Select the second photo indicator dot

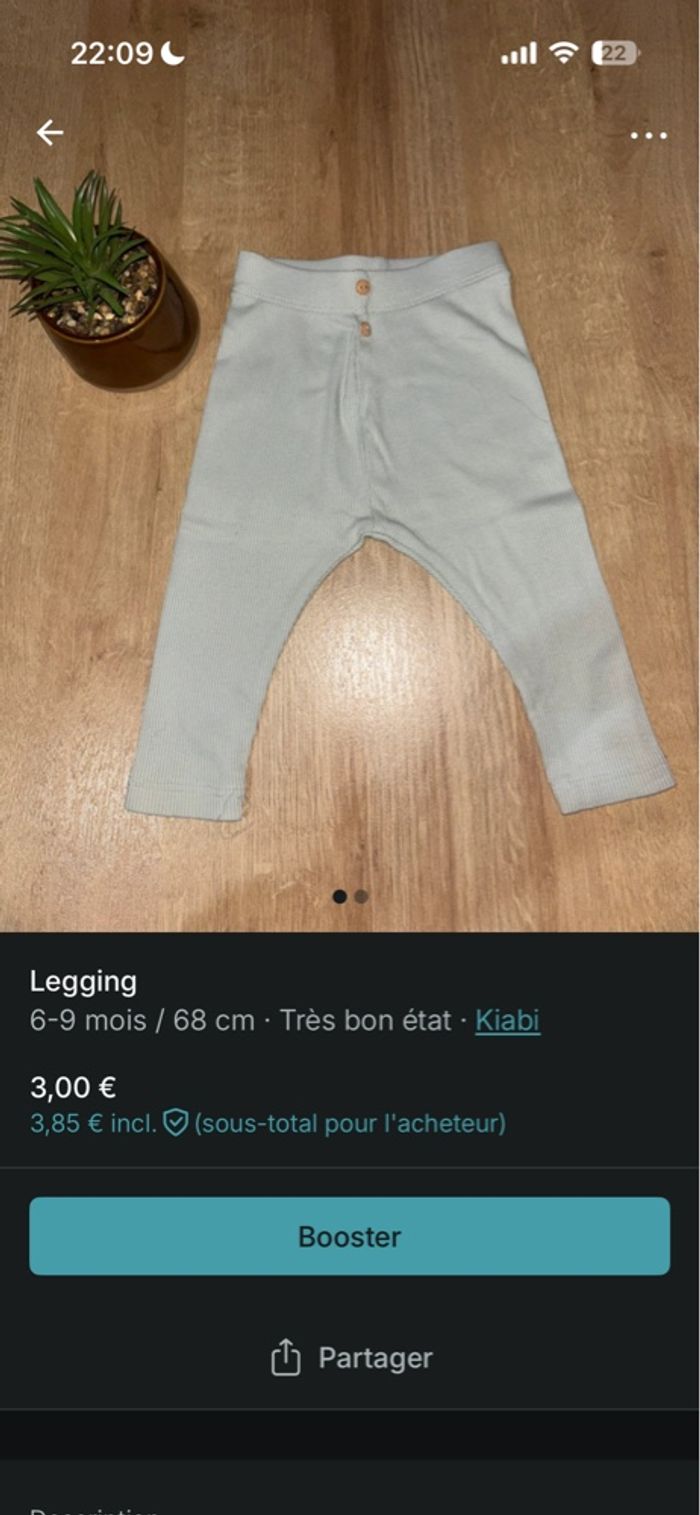(x=362, y=897)
